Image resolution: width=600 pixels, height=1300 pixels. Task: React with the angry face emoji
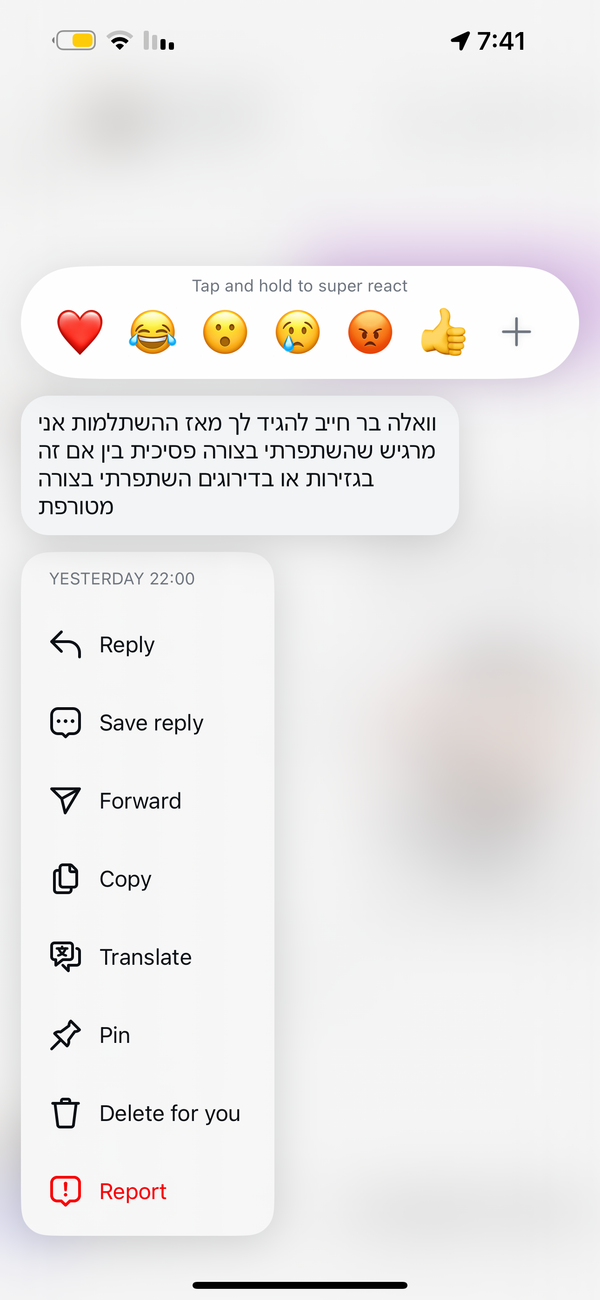pos(370,332)
